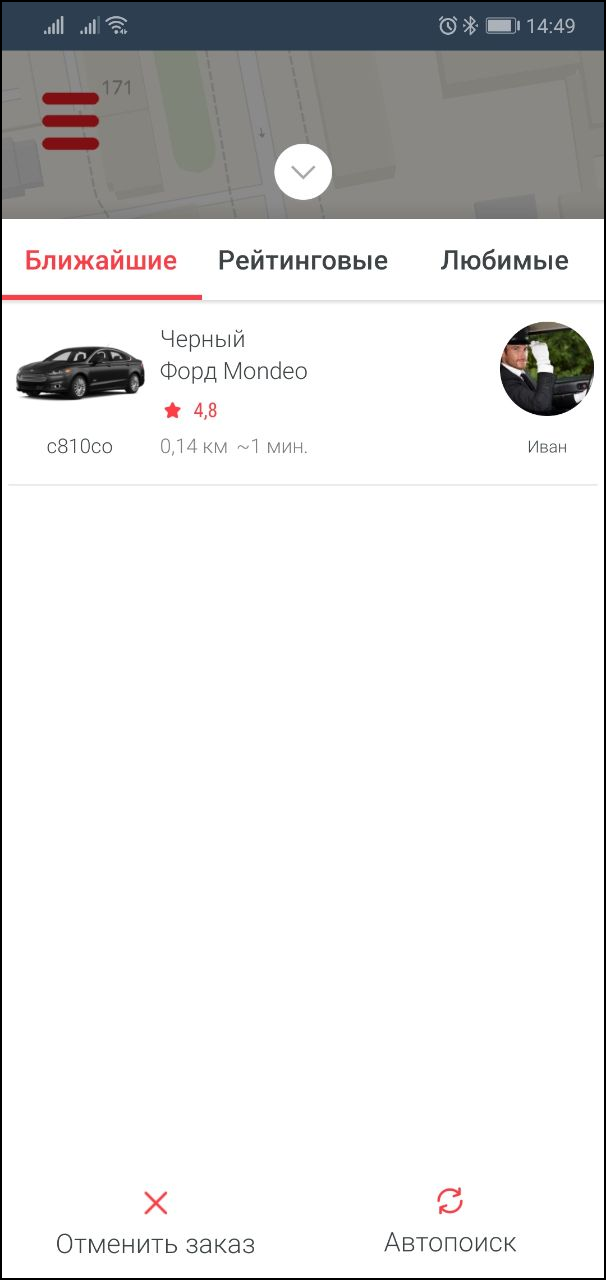Select the Ближайшие tab
The image size is (606, 1280).
tap(101, 262)
